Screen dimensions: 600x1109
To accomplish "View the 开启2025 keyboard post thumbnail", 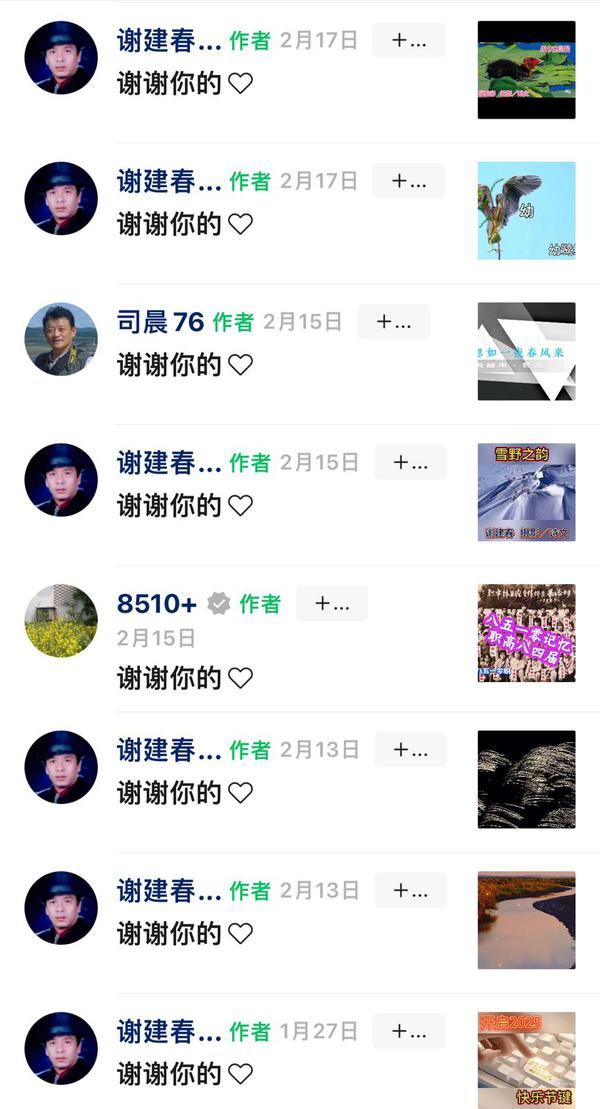I will point(526,1060).
